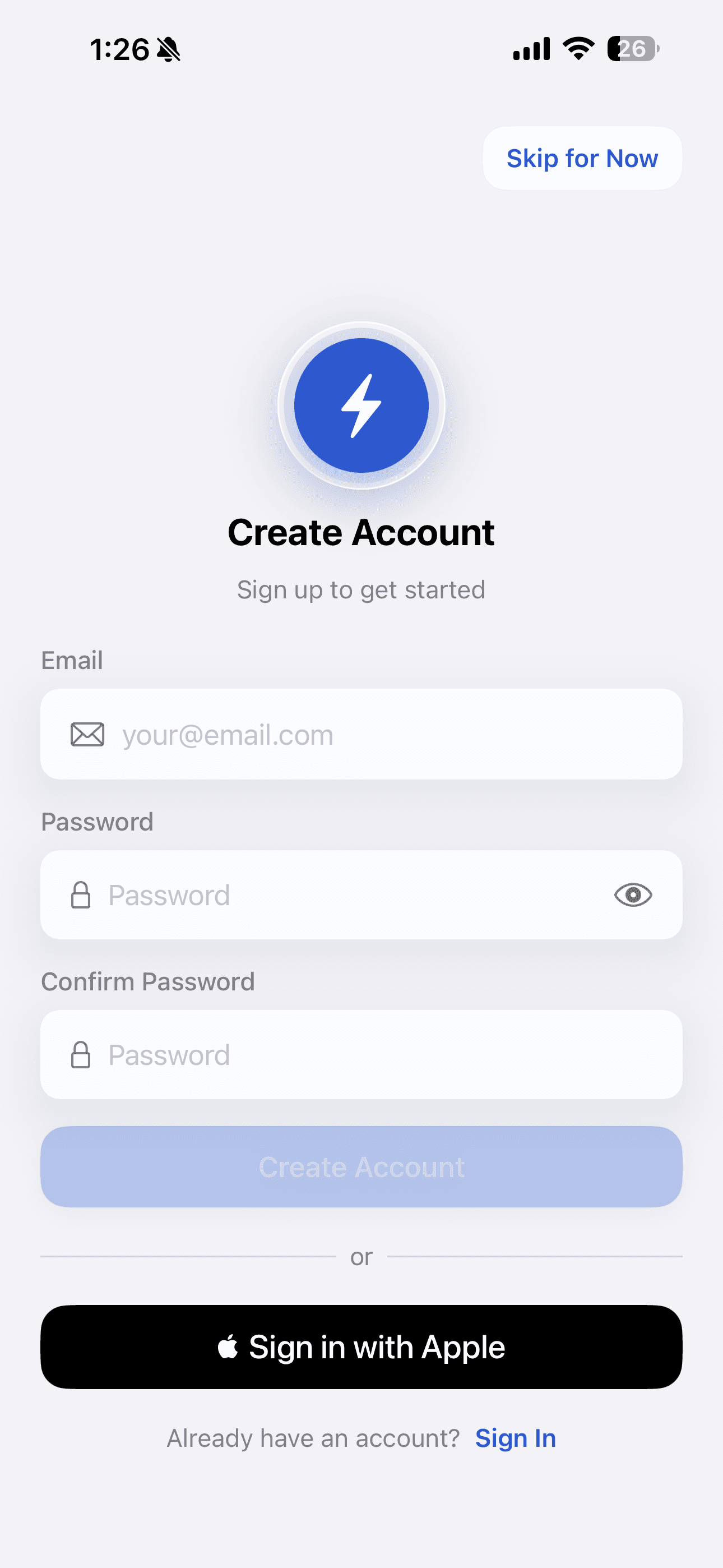Tap Skip for Now

click(582, 158)
